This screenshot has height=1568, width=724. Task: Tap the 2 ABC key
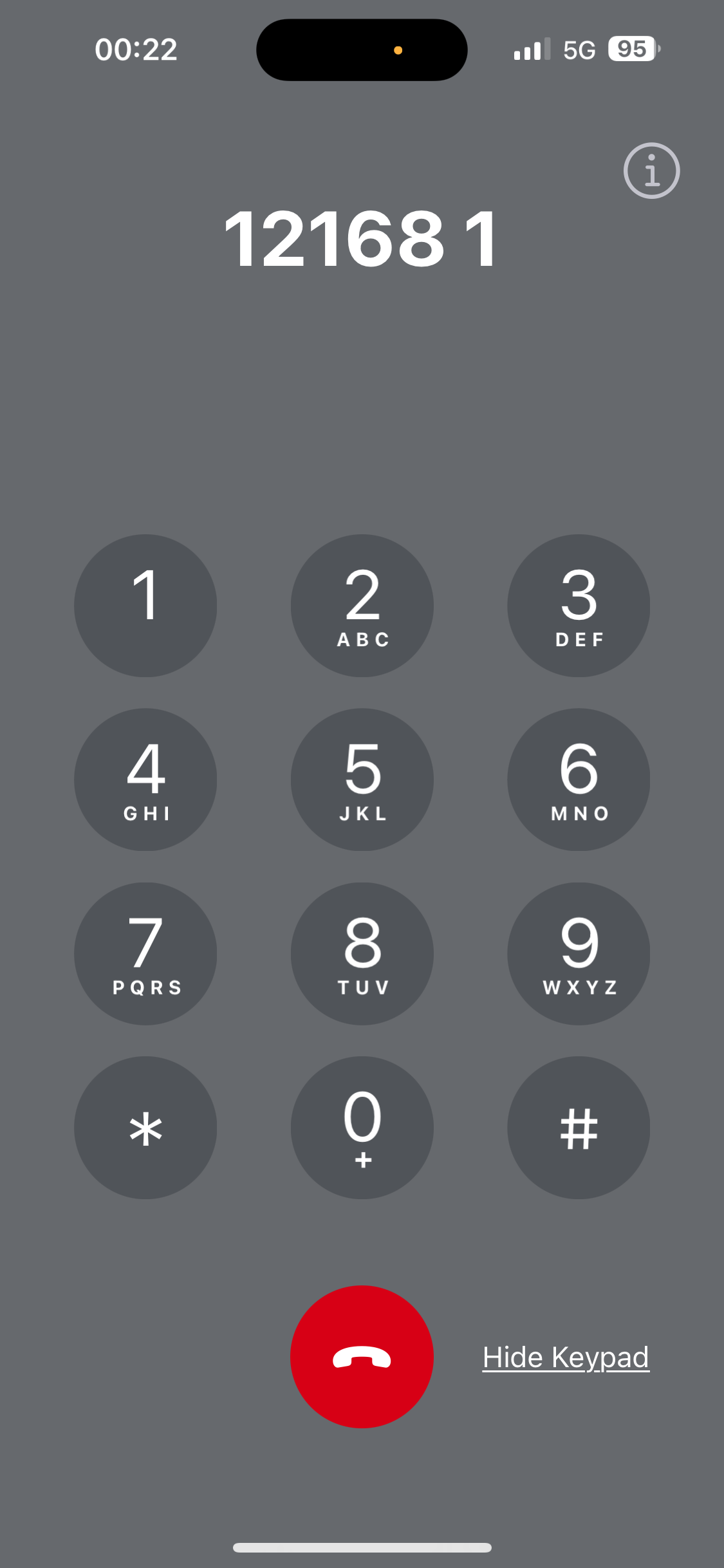coord(362,605)
